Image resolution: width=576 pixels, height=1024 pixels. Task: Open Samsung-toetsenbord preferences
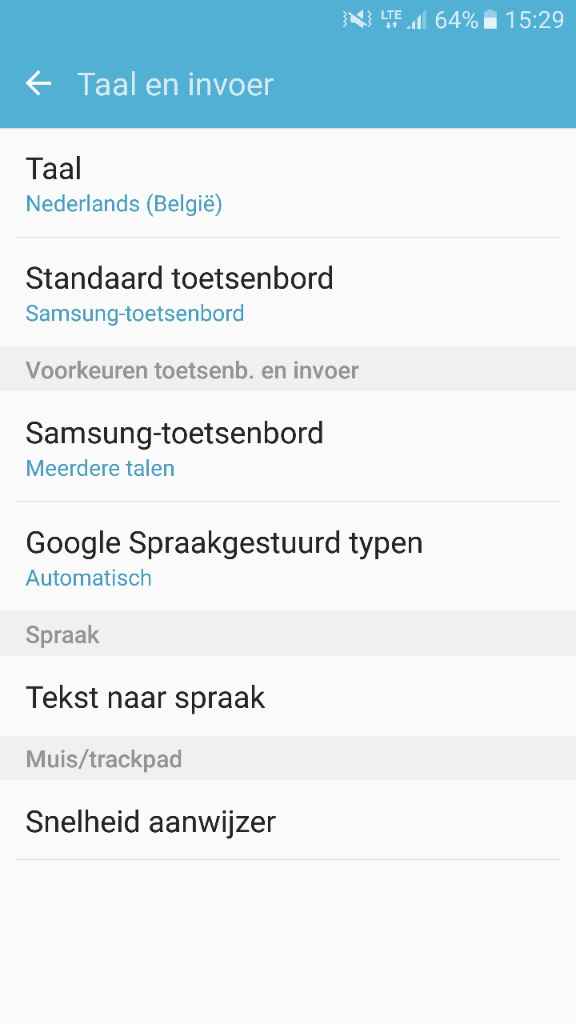point(288,447)
